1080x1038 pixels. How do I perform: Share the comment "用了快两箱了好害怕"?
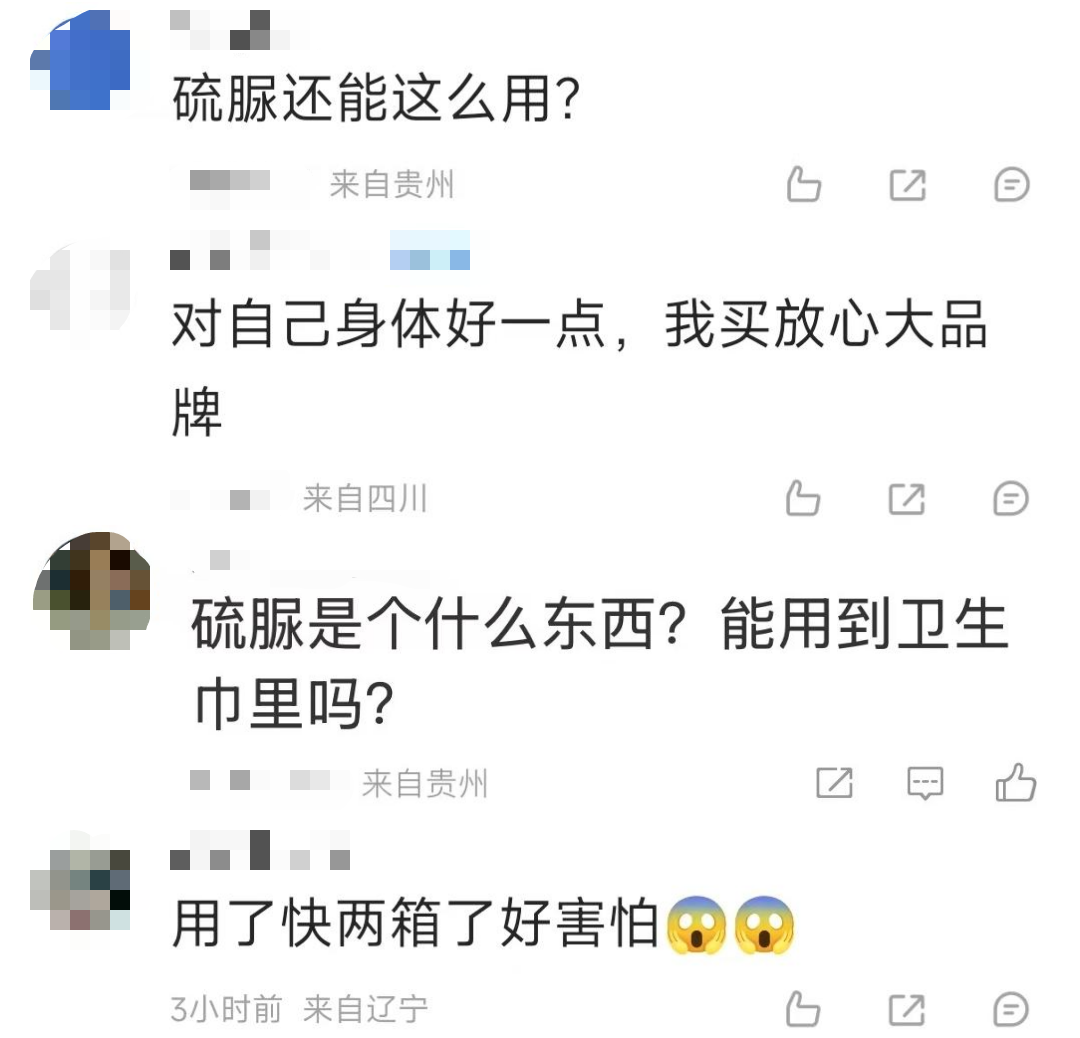pos(908,1010)
